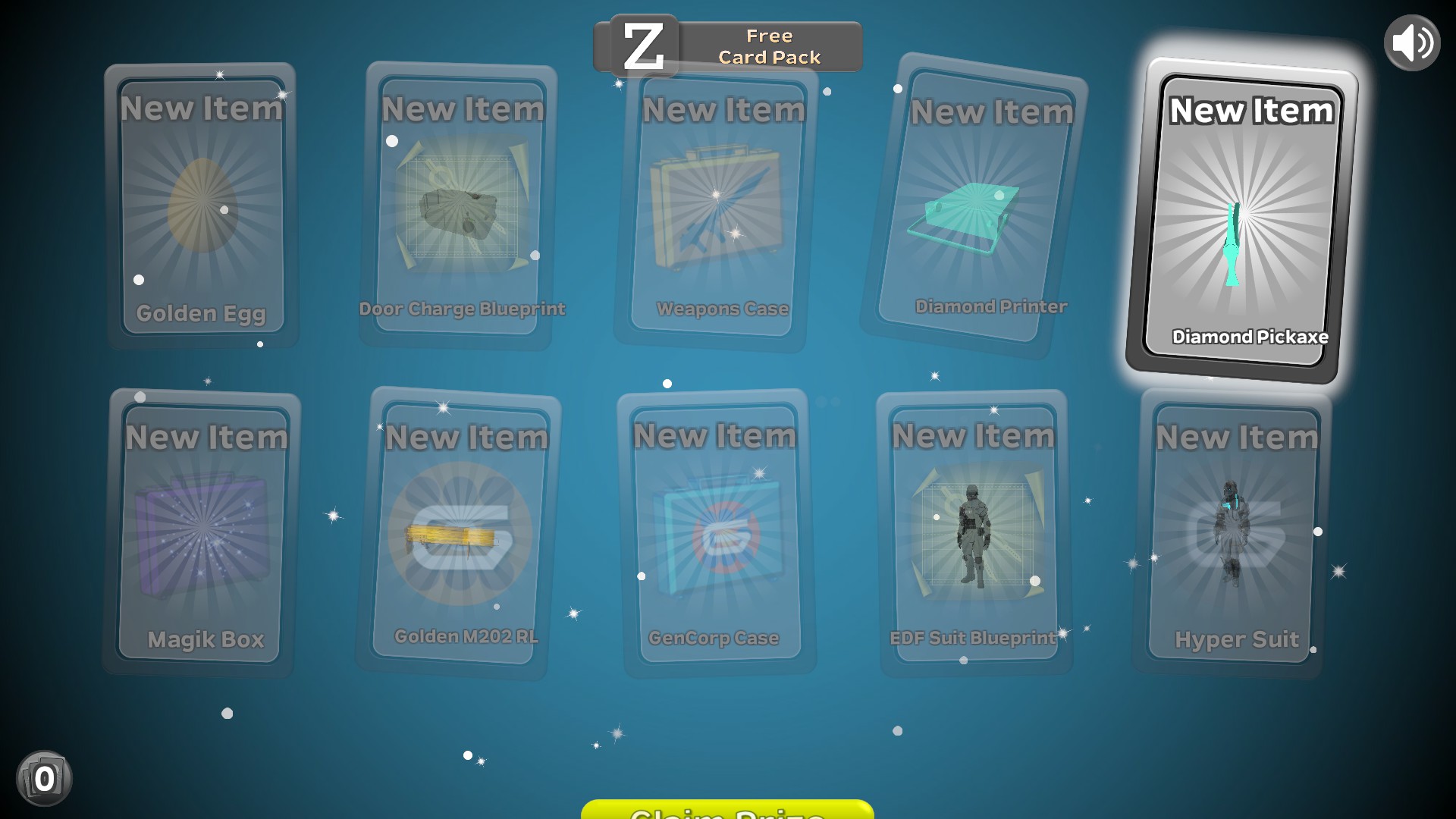Select the Diamond Pickaxe card

point(1242,220)
